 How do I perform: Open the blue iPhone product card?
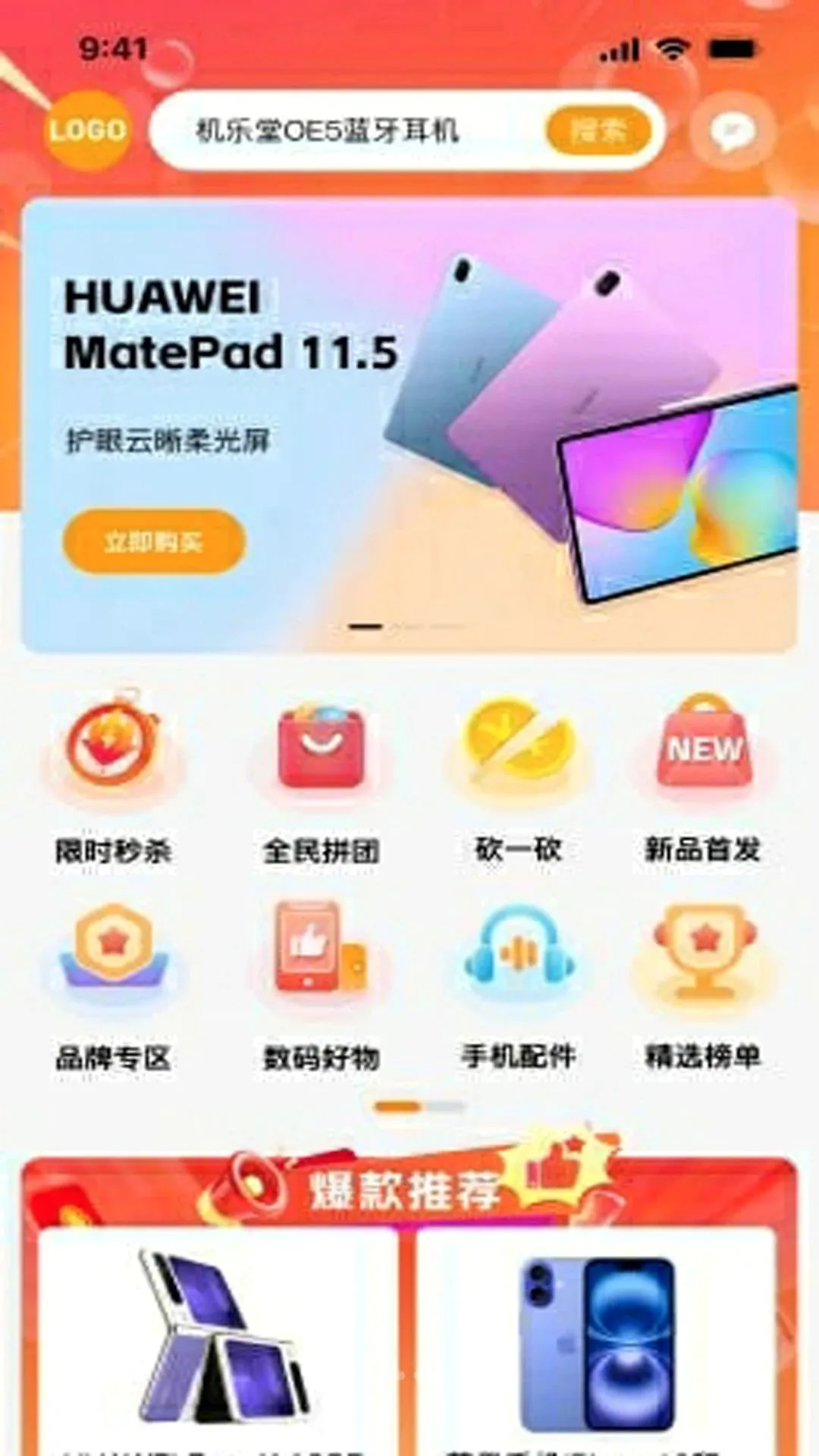(x=596, y=1341)
